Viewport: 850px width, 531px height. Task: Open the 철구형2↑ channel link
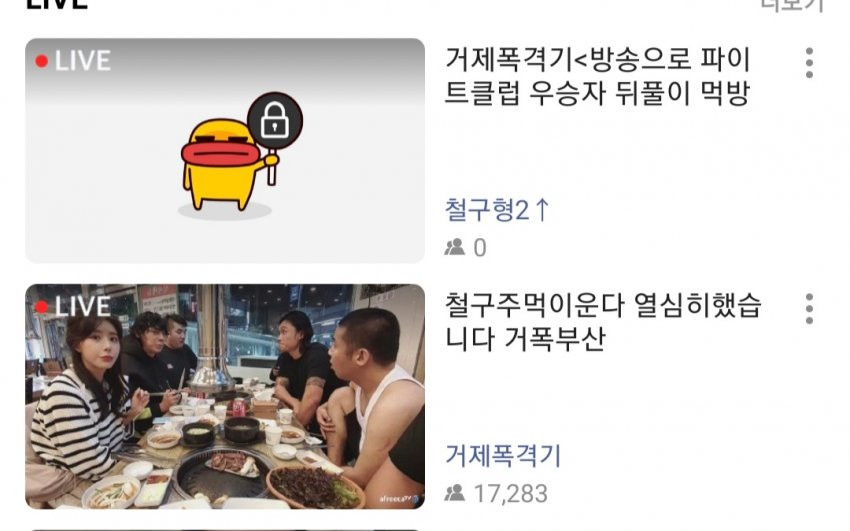tap(497, 210)
